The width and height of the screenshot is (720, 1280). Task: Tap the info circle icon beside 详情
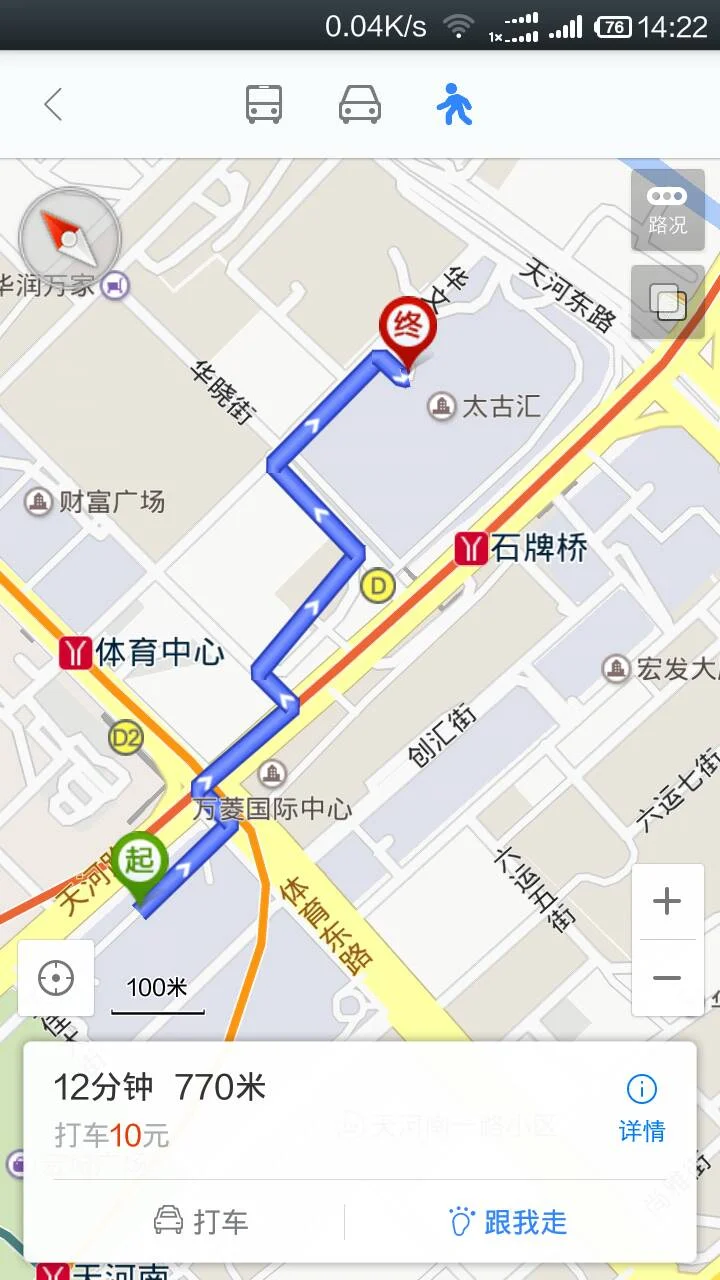[641, 1088]
